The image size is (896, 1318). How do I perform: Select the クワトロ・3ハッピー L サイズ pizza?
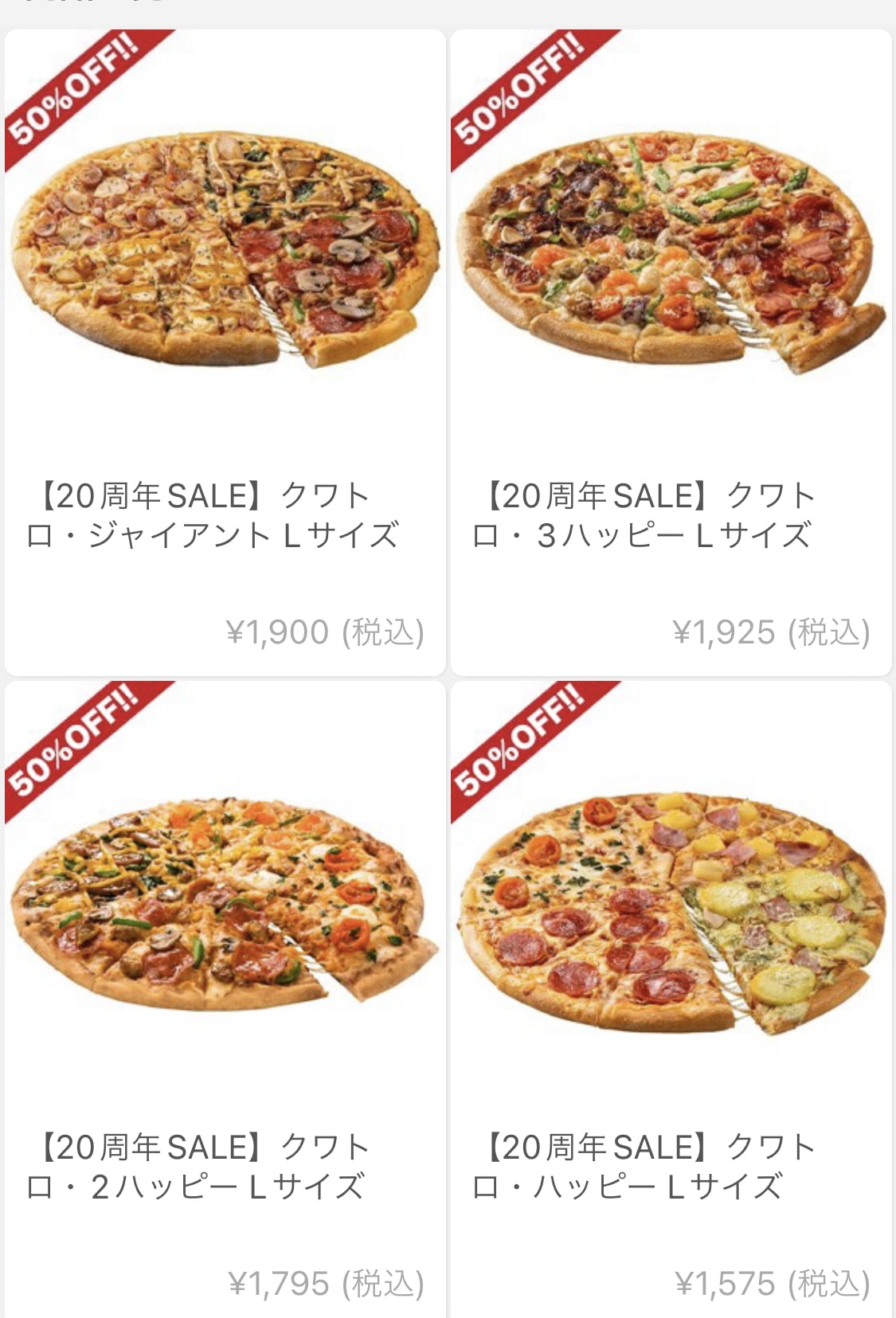(x=671, y=354)
